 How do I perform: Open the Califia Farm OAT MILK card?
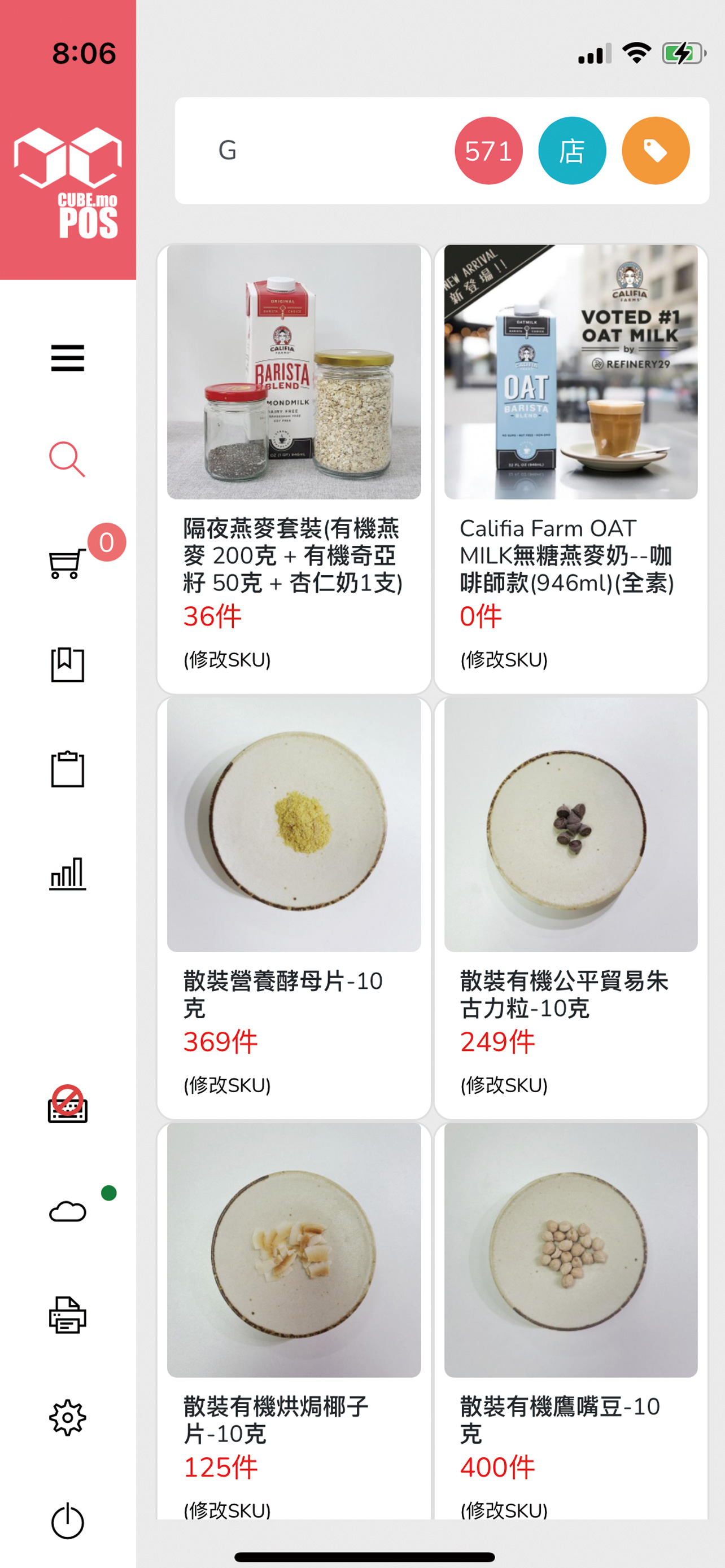click(x=571, y=426)
